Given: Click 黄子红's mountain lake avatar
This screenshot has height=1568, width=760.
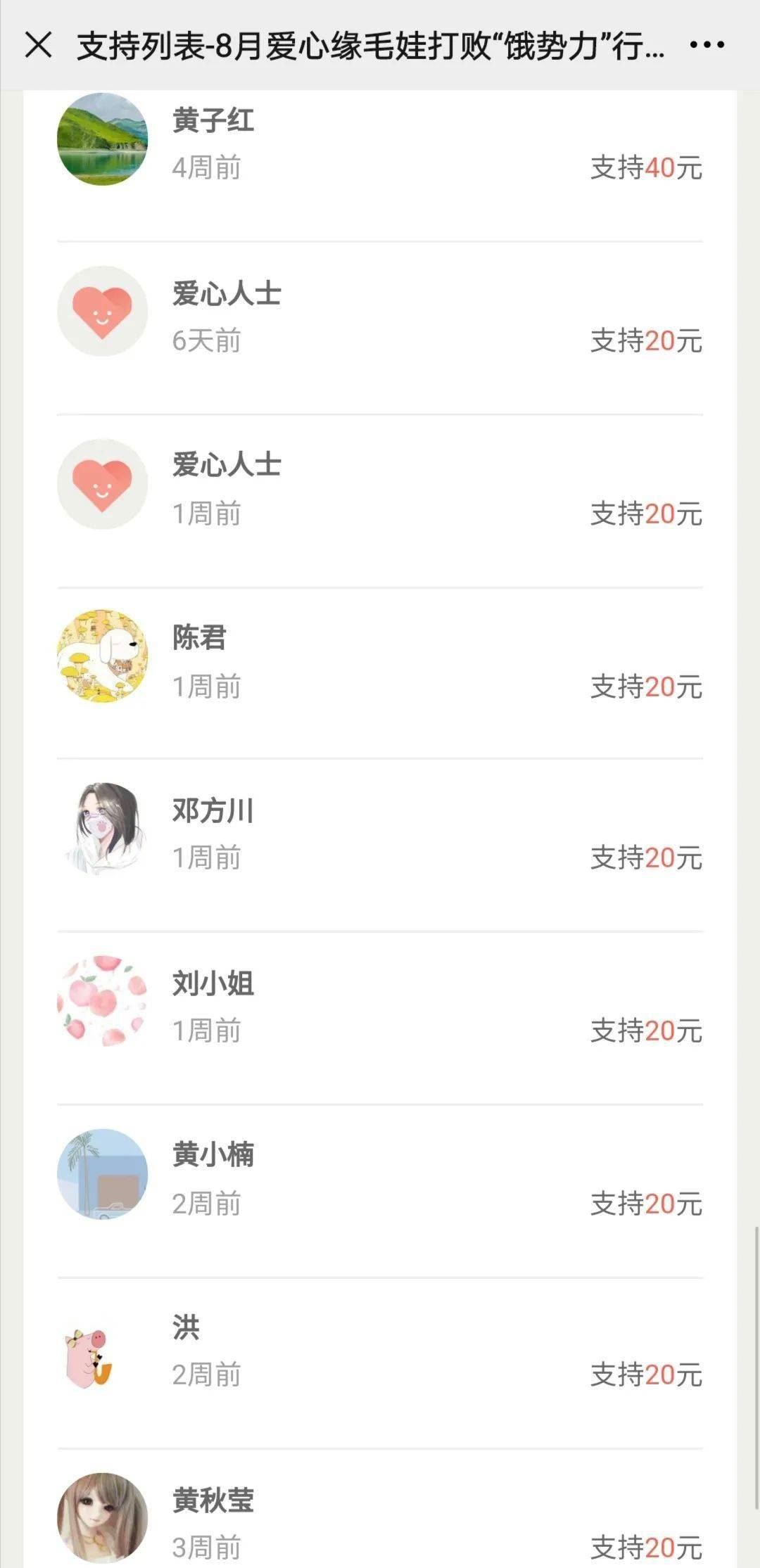Looking at the screenshot, I should point(102,139).
